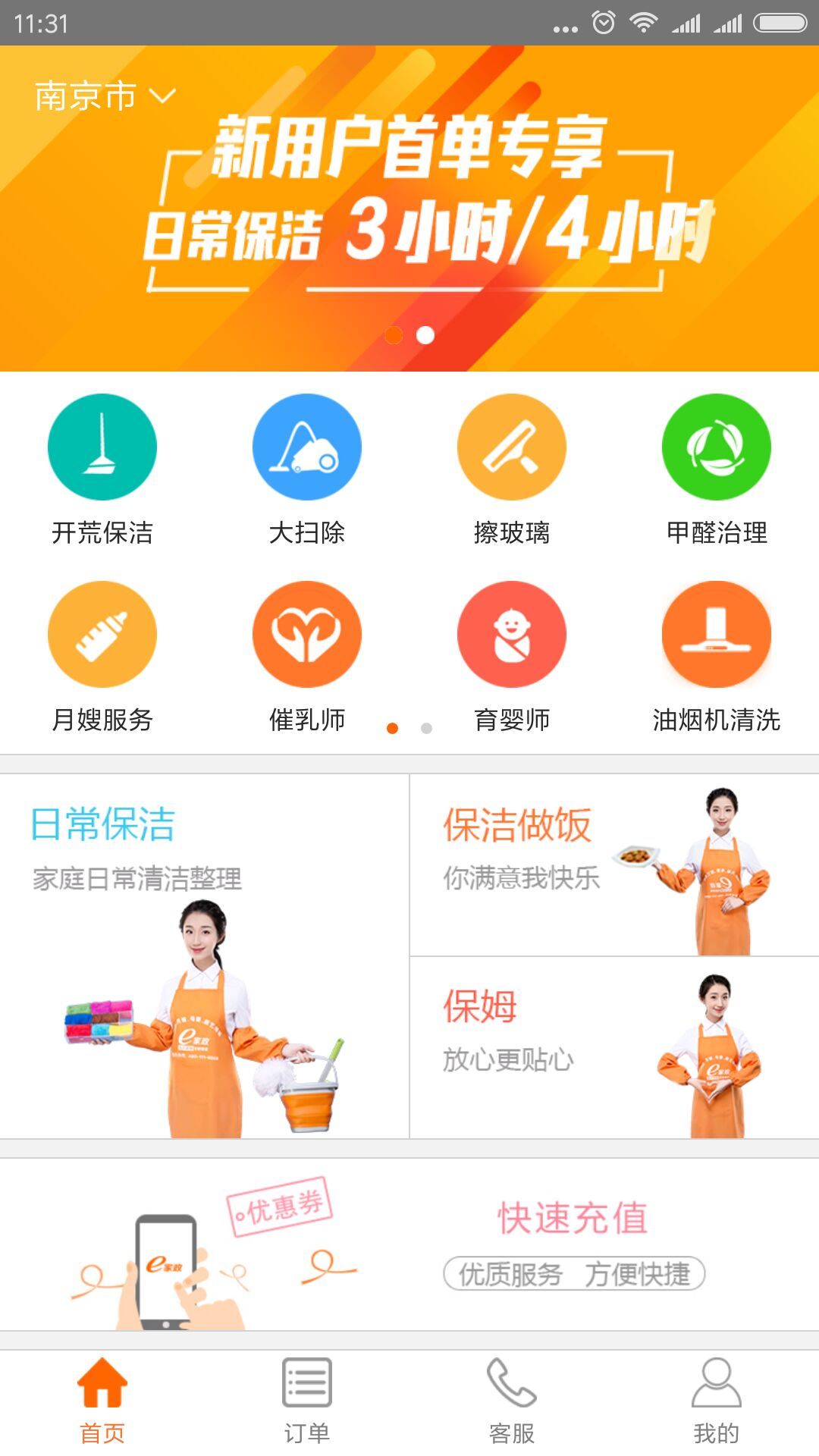Tap the 首页 tab
819x1456 pixels.
pyautogui.click(x=102, y=1401)
